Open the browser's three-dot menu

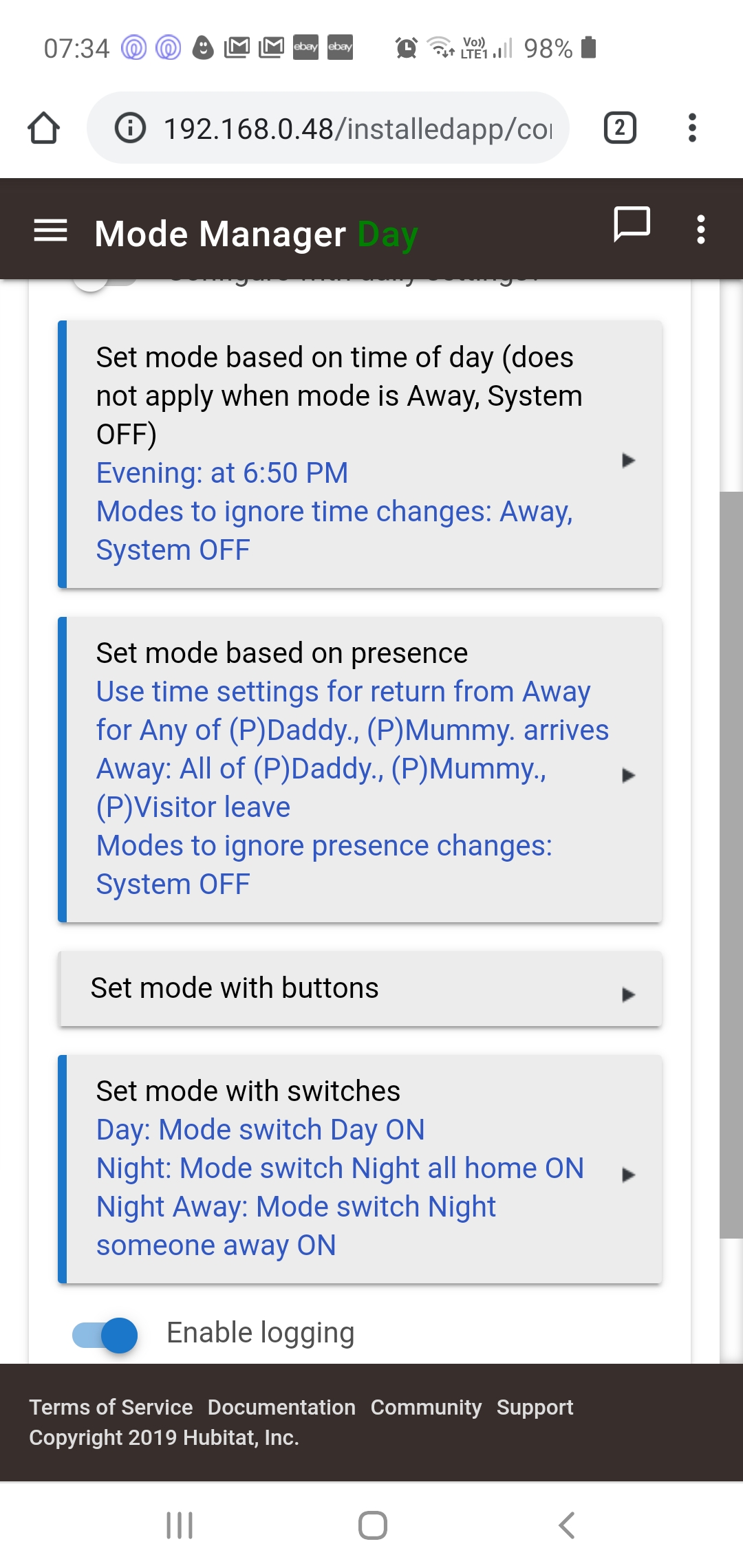pos(692,128)
